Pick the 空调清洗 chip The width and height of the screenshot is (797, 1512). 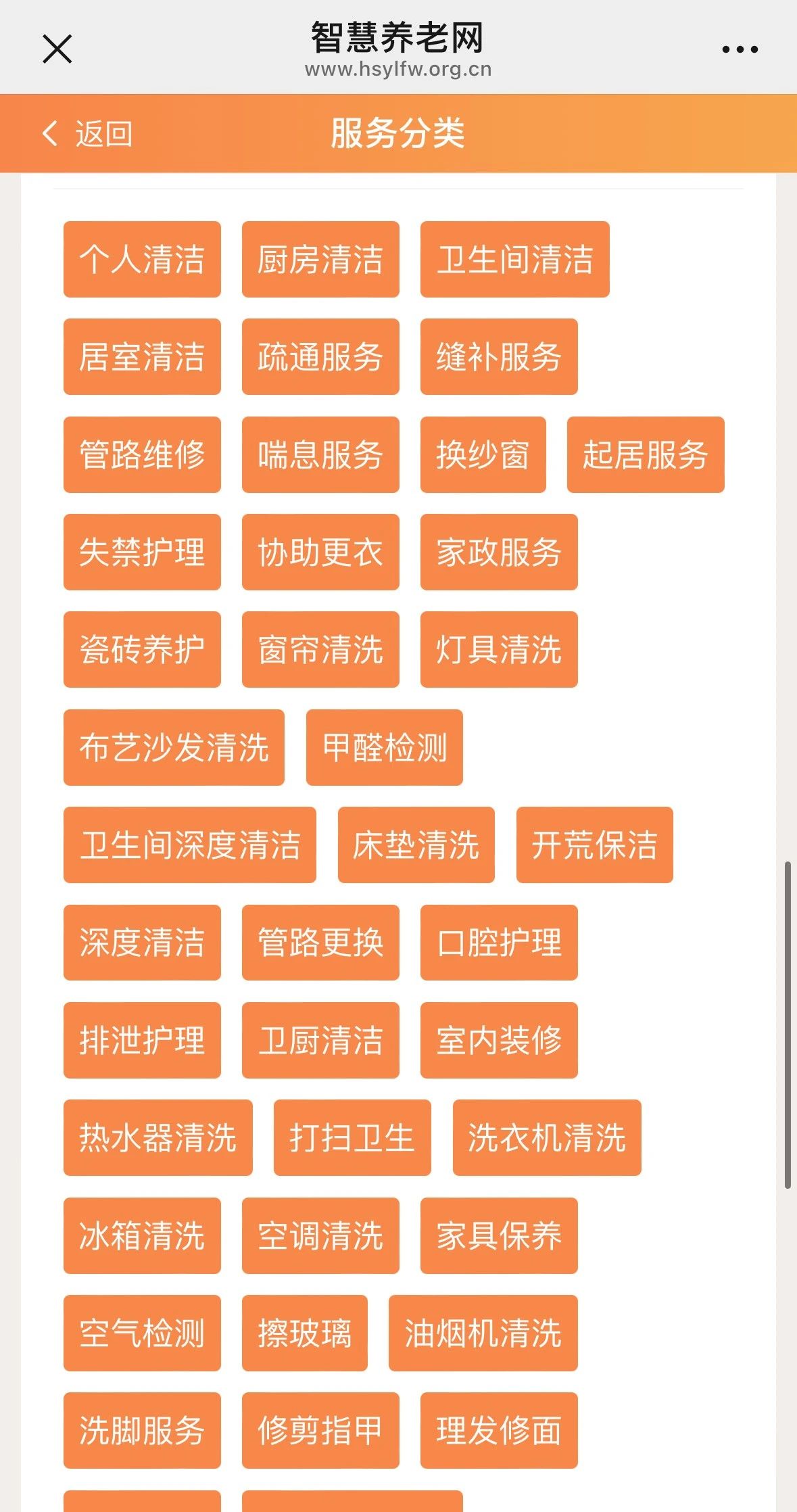[x=320, y=1235]
